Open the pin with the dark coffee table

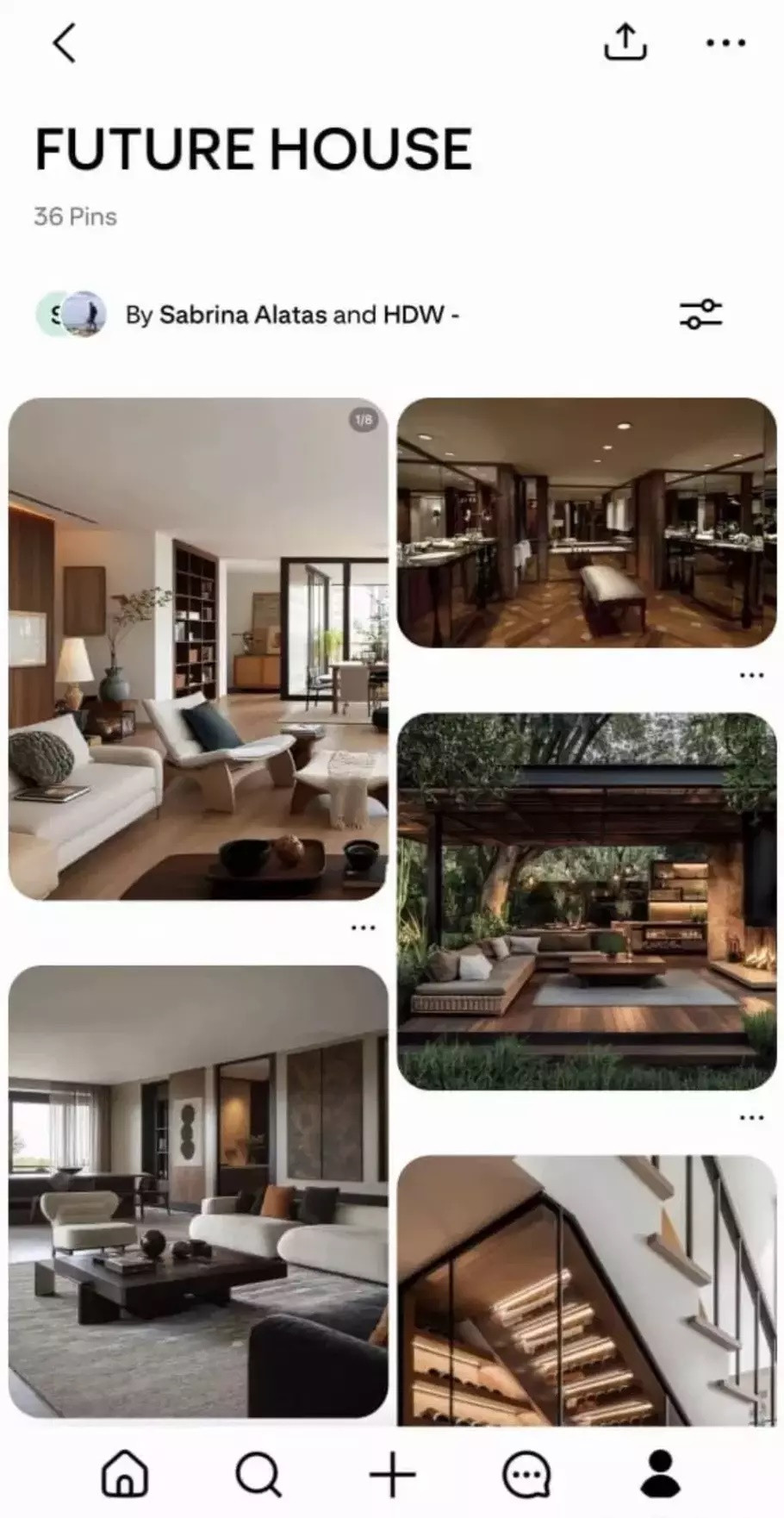tap(198, 1191)
